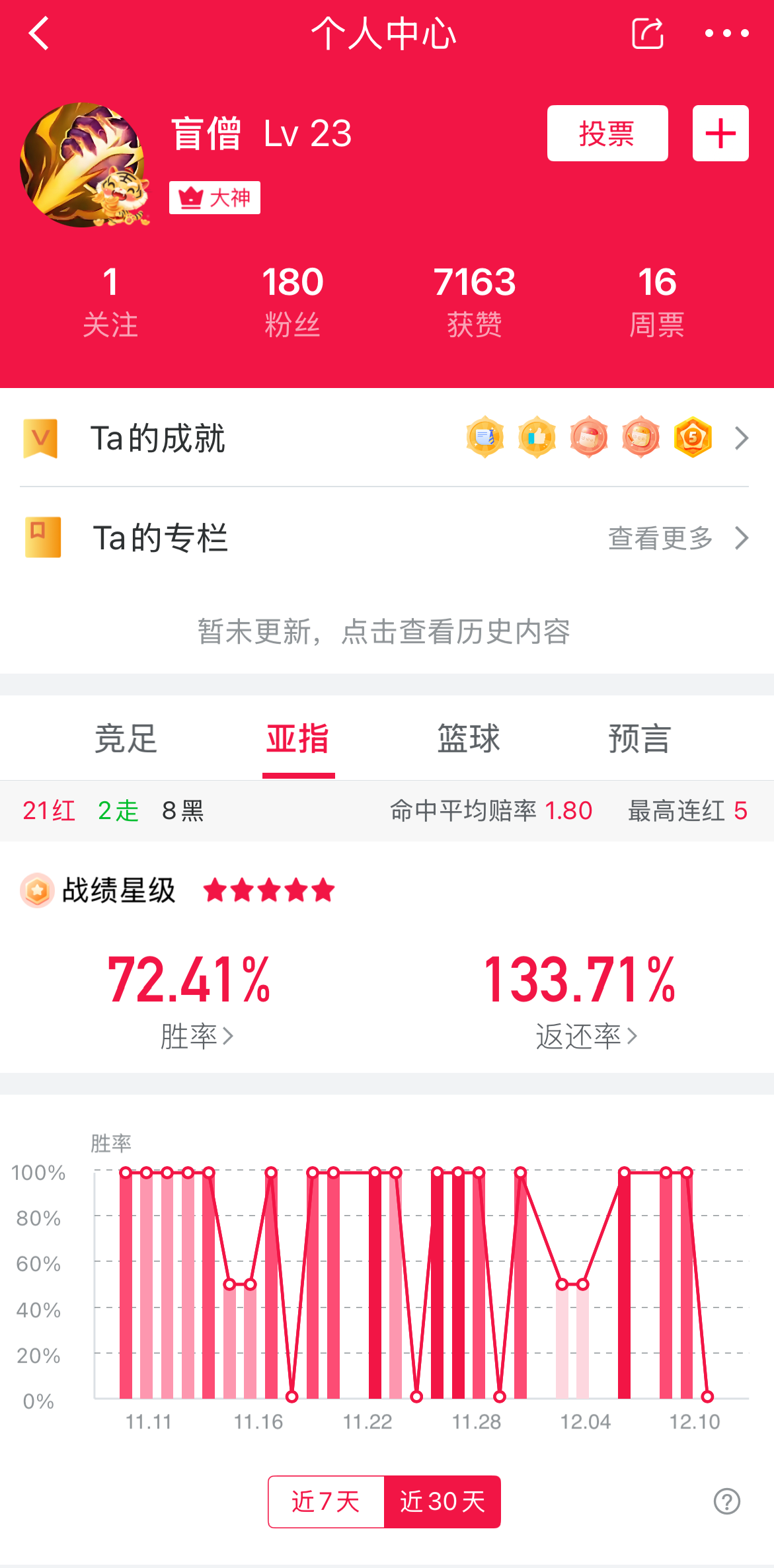Select the 亚指 tab
This screenshot has height=1568, width=774.
pyautogui.click(x=298, y=738)
